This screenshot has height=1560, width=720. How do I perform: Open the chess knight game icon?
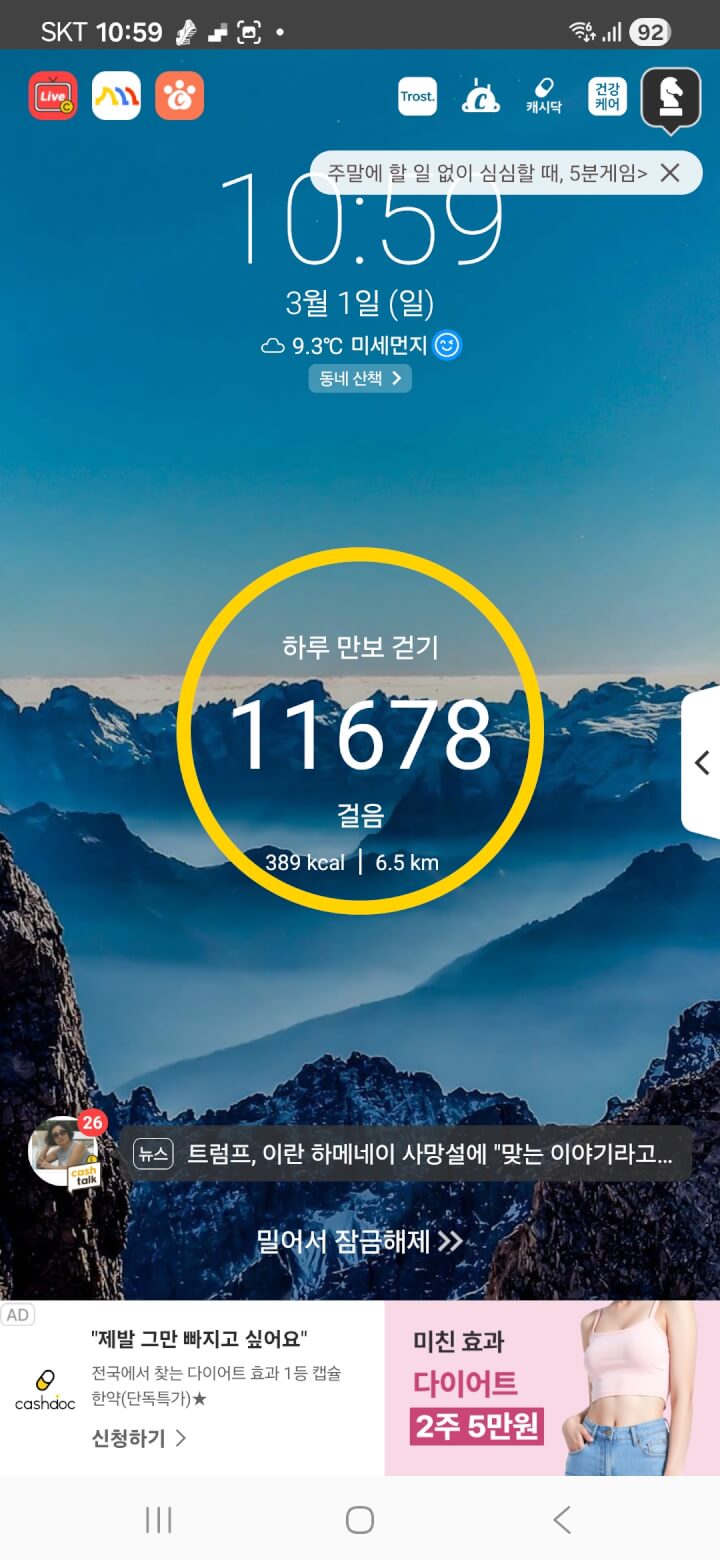pos(670,97)
